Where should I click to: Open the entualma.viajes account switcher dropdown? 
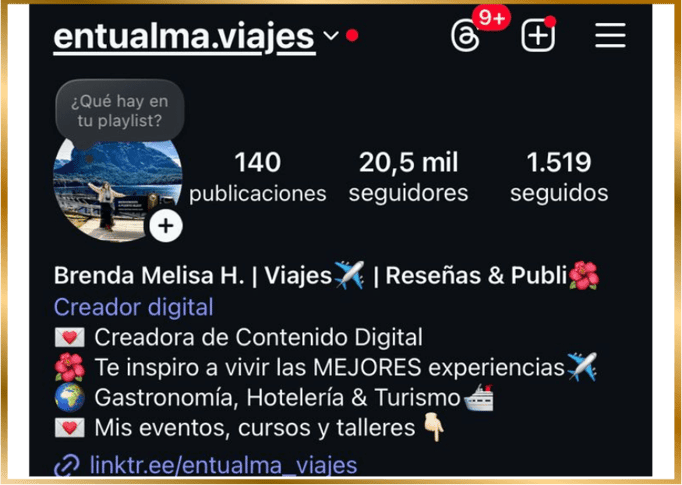[x=331, y=37]
